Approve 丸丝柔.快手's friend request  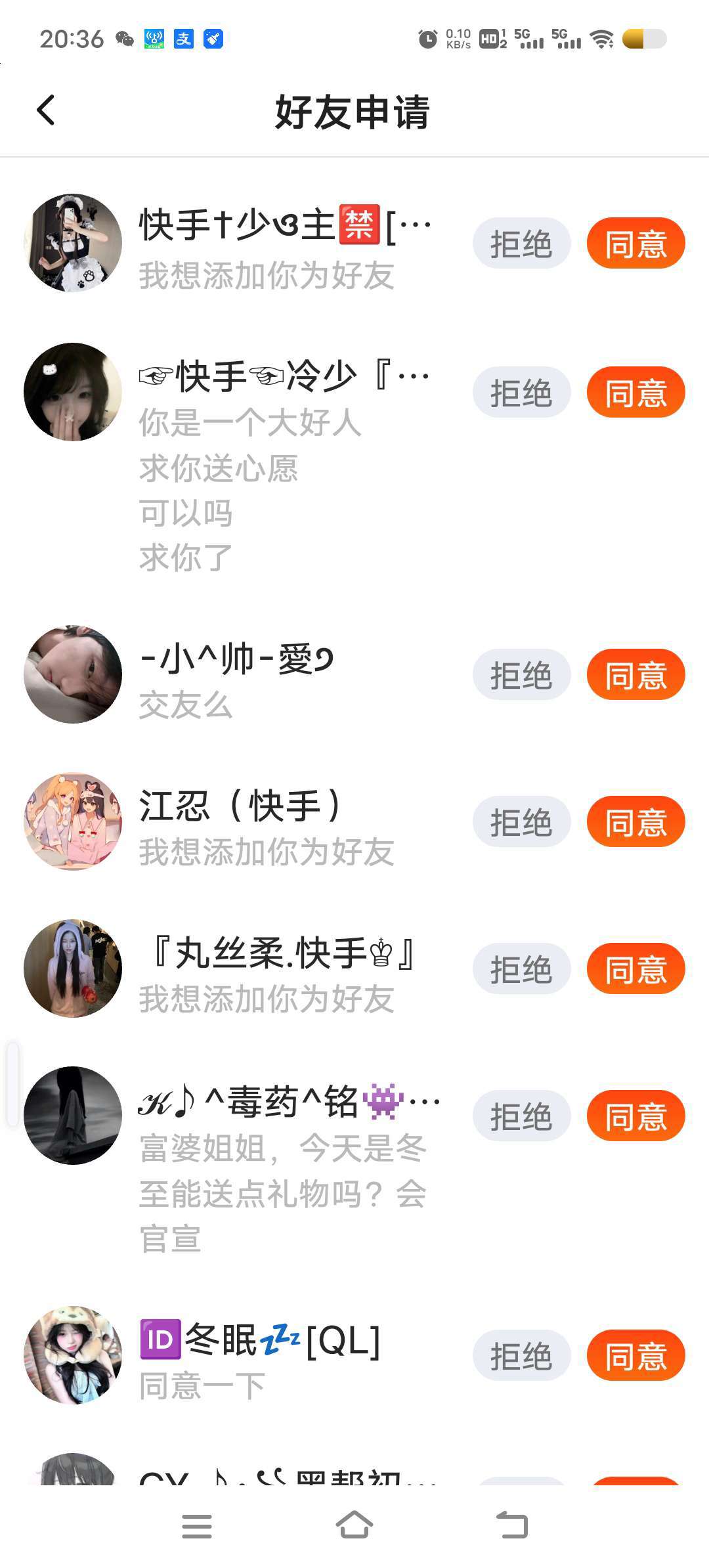point(635,969)
